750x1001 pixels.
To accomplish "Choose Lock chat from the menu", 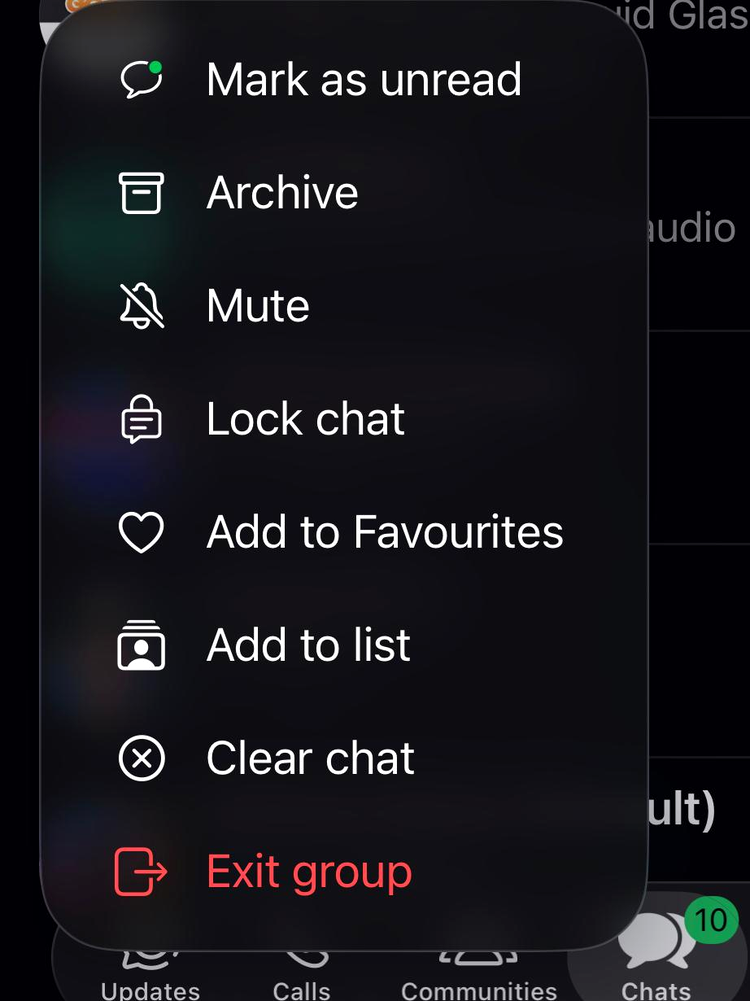I will [305, 419].
